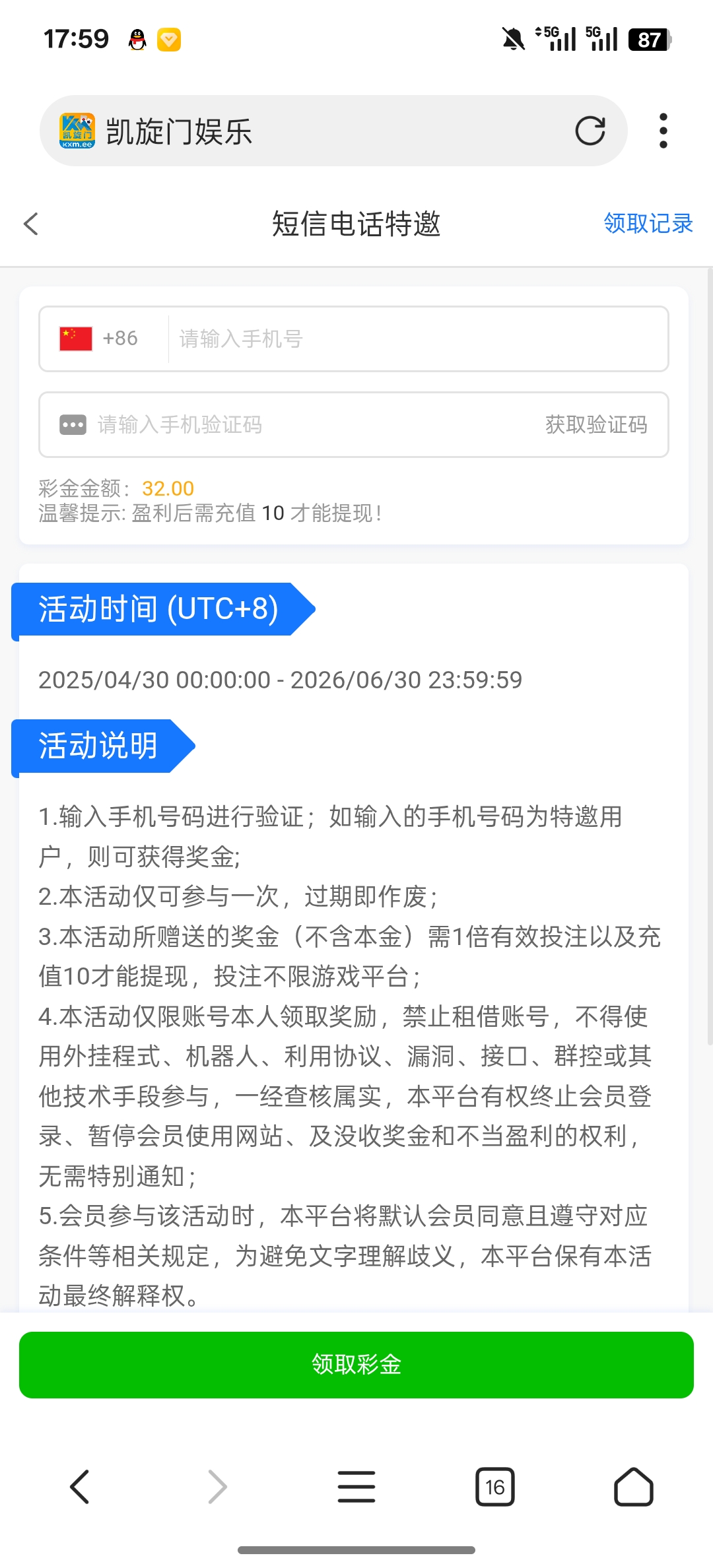The width and height of the screenshot is (713, 1568).
Task: Select the +86 country code
Action: tap(100, 339)
